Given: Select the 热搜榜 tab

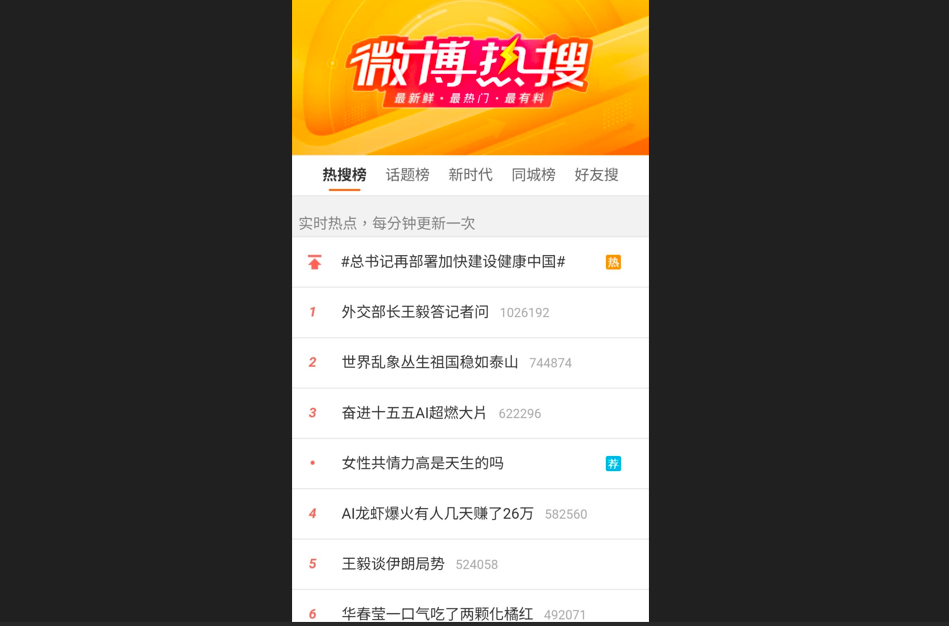Looking at the screenshot, I should (x=344, y=175).
